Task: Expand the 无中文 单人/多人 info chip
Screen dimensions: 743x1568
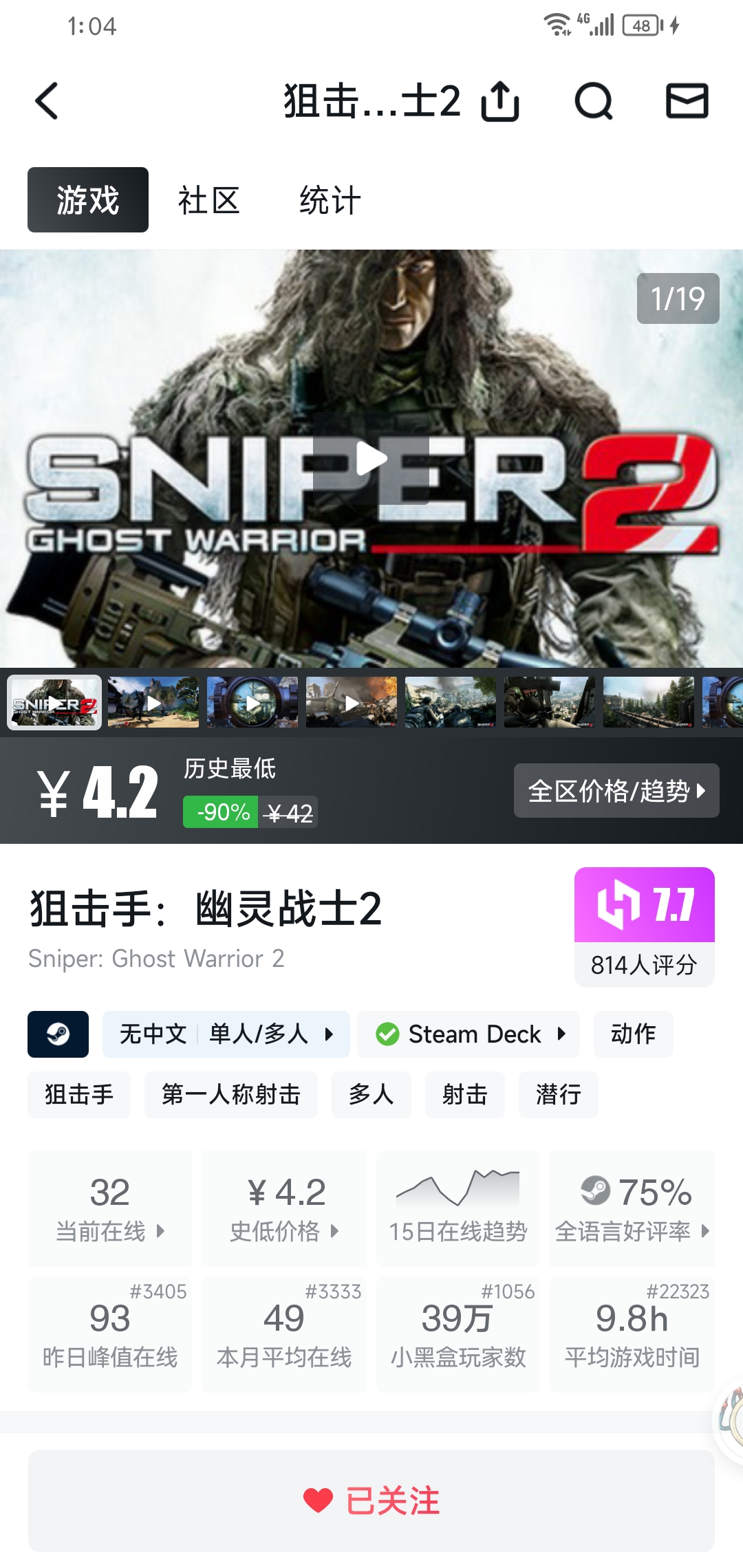Action: tap(226, 1034)
